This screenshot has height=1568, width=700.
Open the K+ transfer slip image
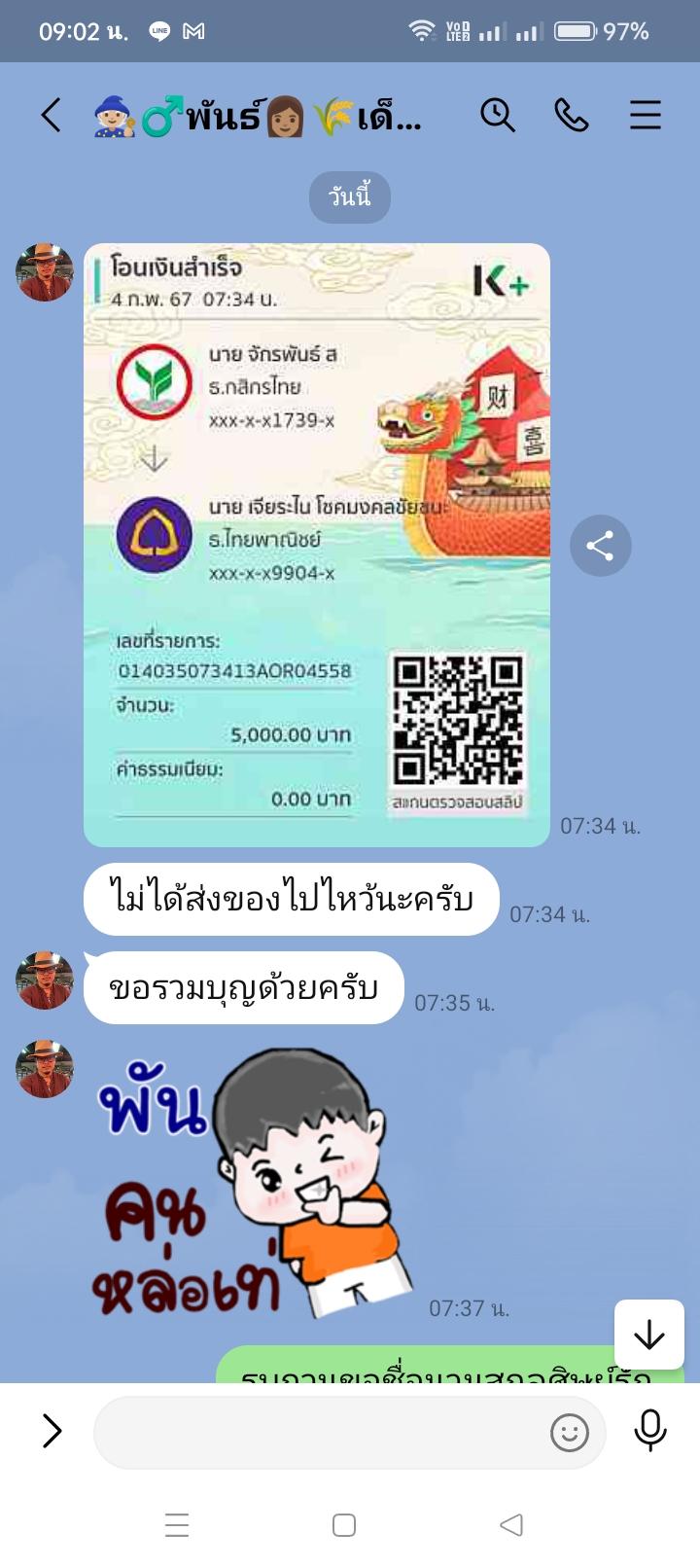[317, 545]
